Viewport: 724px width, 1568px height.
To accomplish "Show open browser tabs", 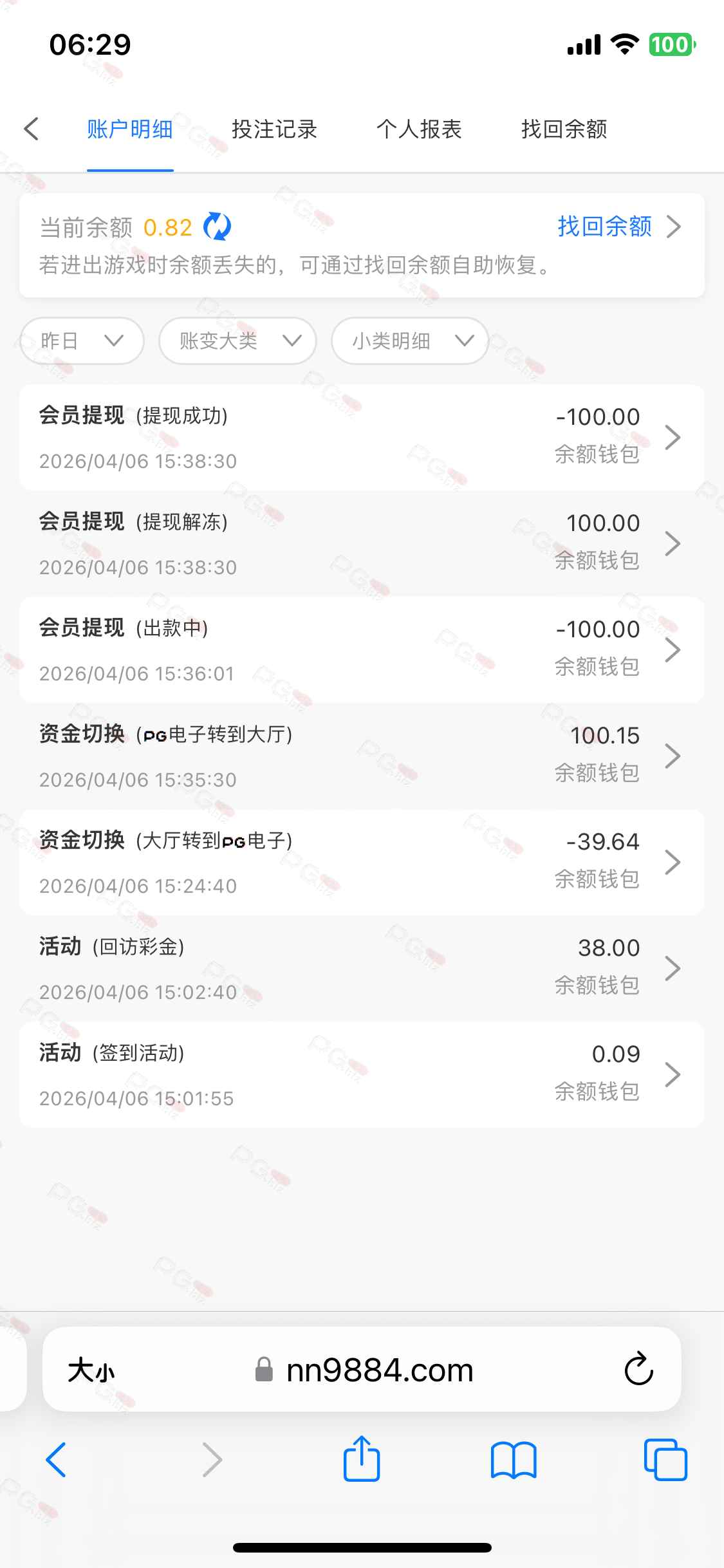I will coord(665,1459).
